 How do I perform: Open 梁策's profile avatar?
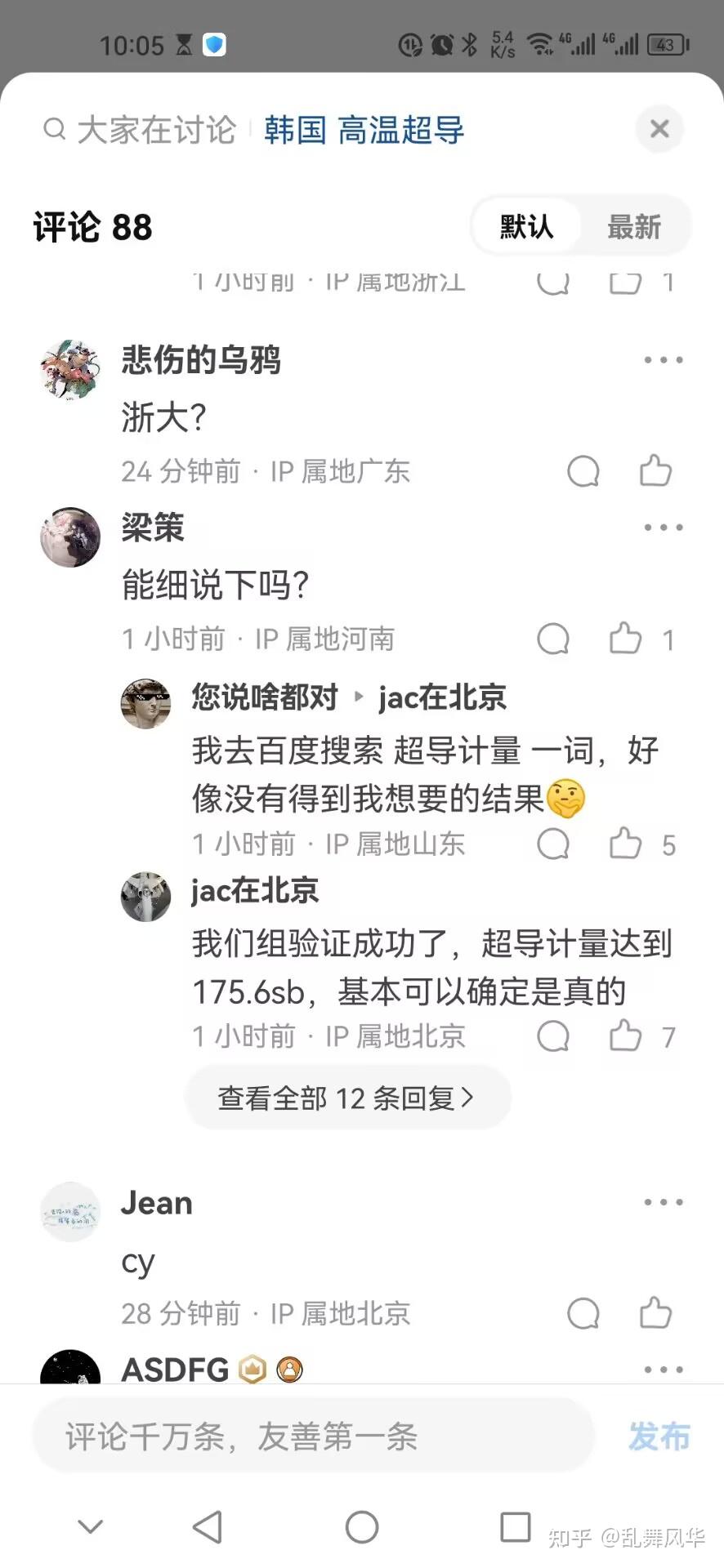click(70, 537)
